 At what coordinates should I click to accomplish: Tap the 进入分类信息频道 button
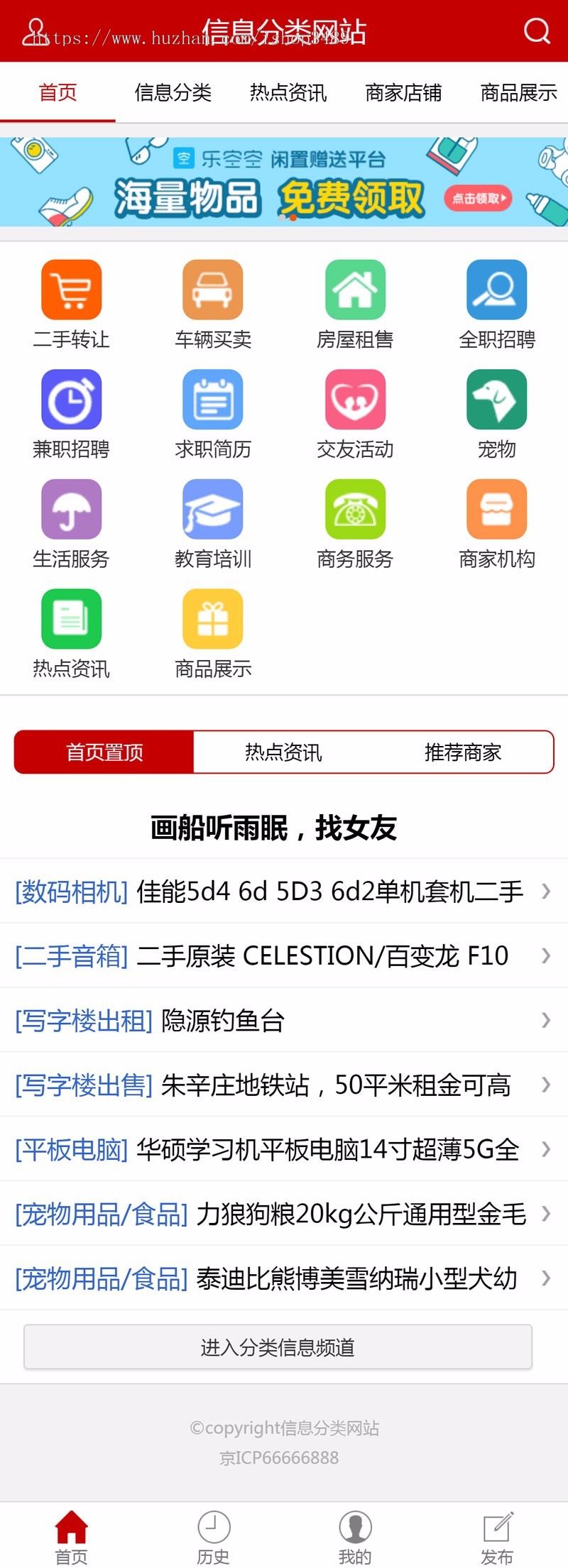[x=278, y=1347]
